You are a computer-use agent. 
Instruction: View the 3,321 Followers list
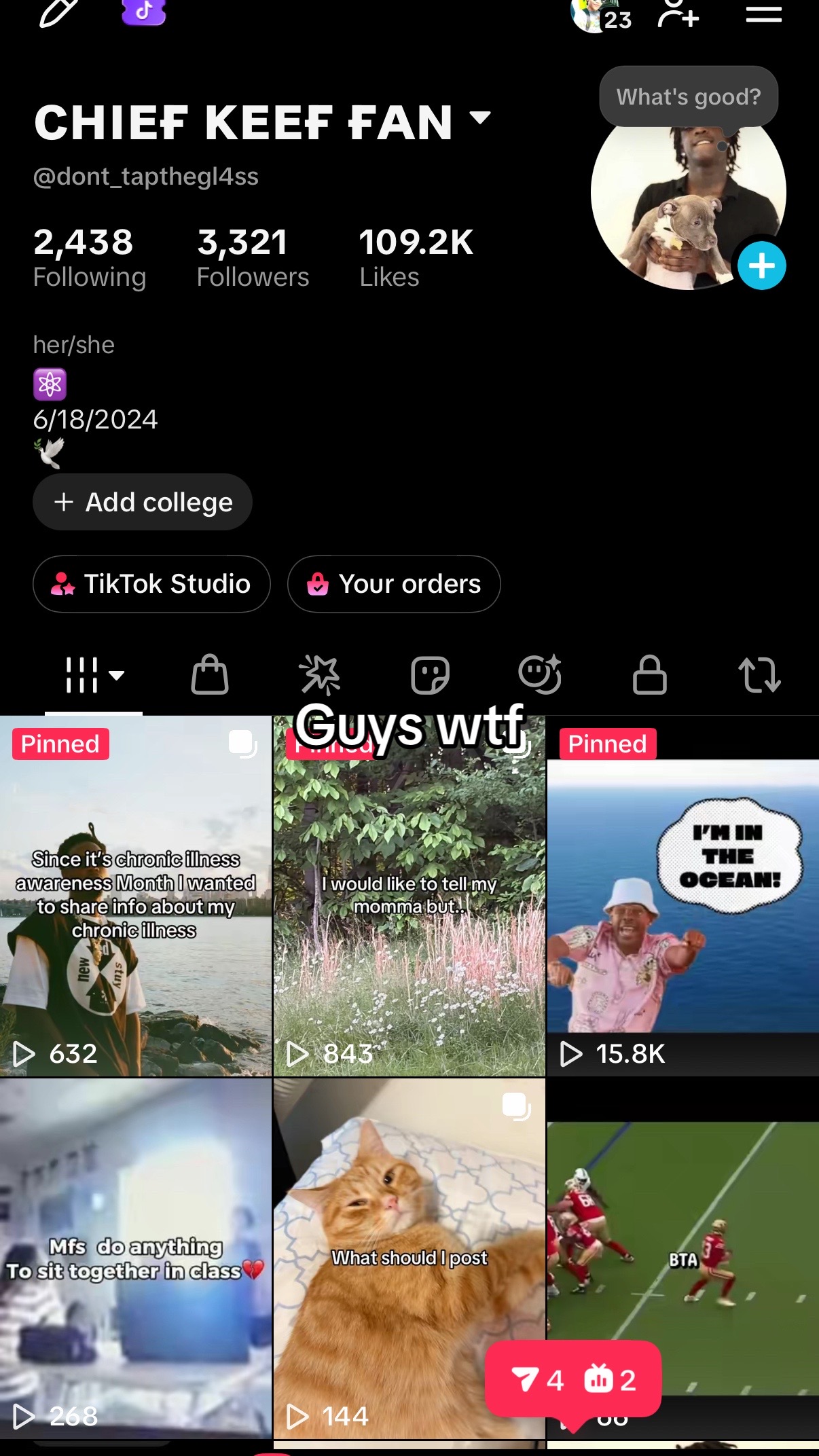coord(253,258)
